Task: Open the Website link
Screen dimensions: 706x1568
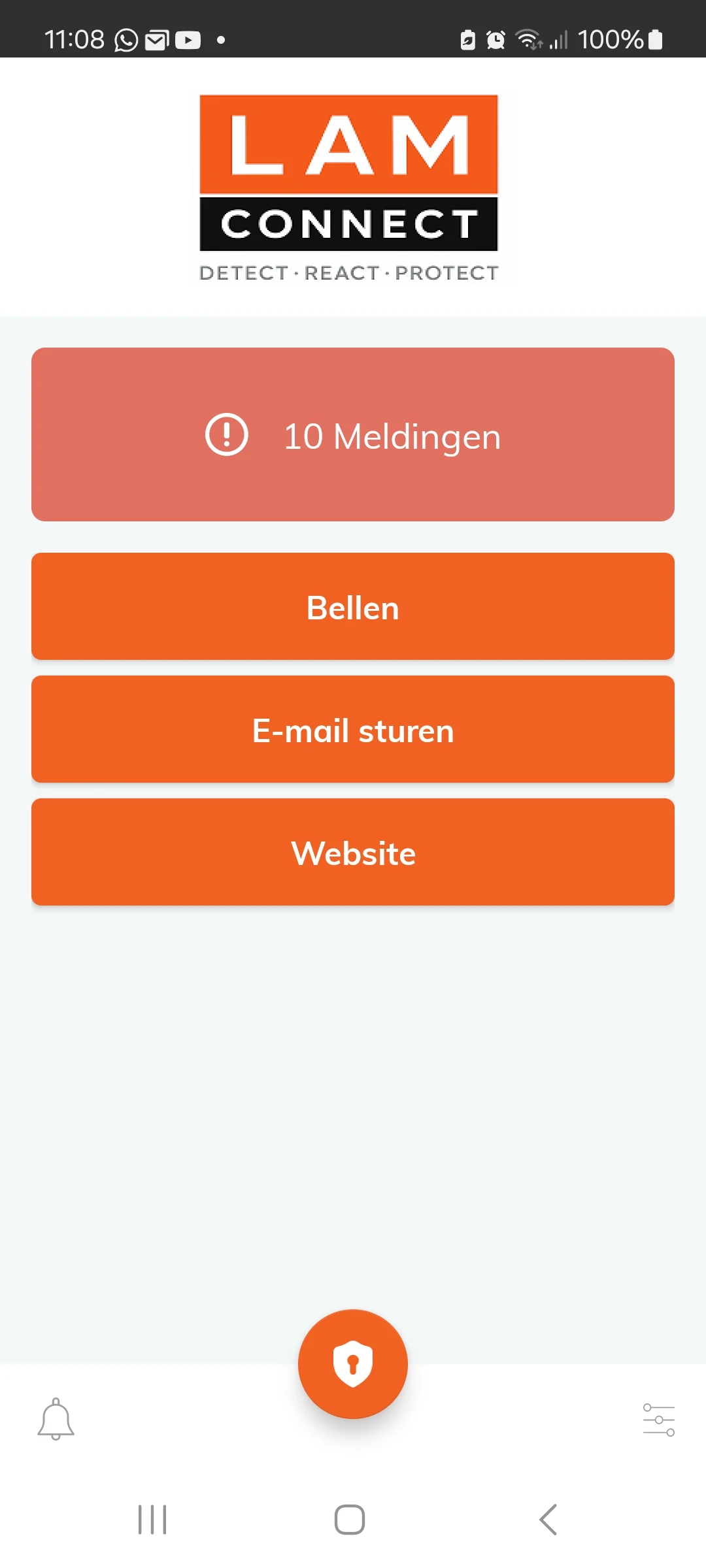Action: point(352,852)
